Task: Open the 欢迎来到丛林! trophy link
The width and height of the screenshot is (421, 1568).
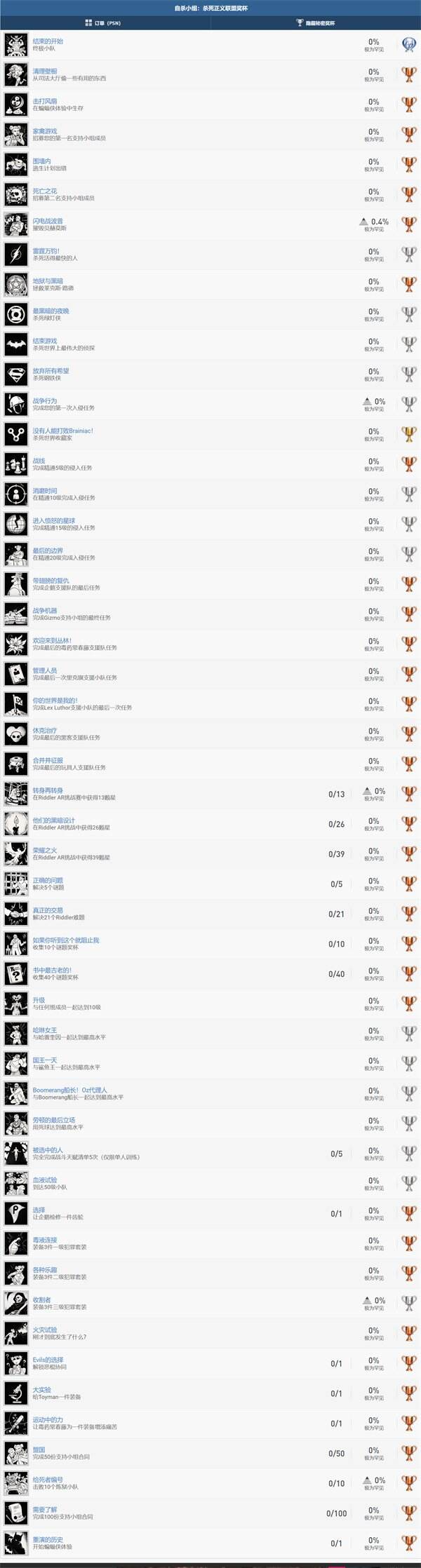Action: click(52, 641)
